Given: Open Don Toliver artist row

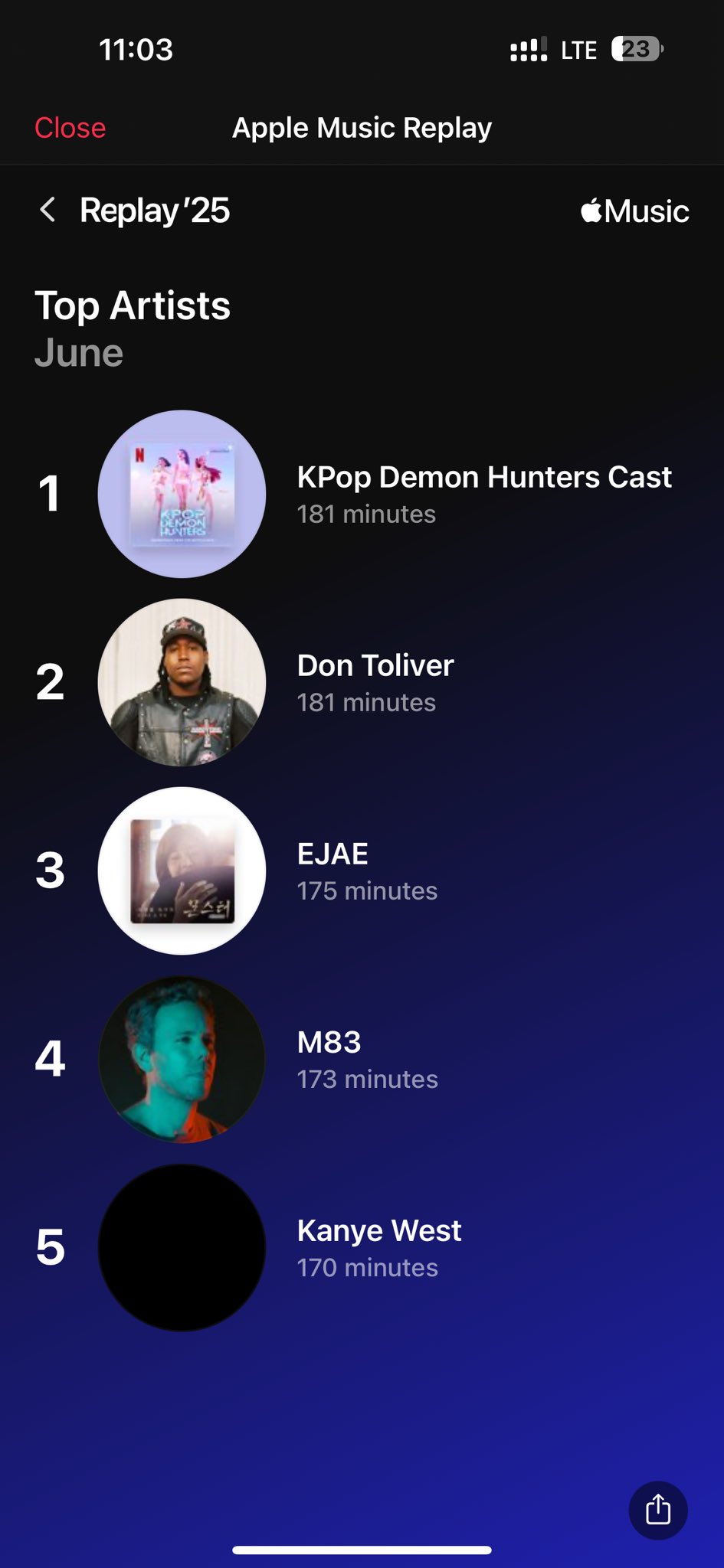Looking at the screenshot, I should point(362,682).
